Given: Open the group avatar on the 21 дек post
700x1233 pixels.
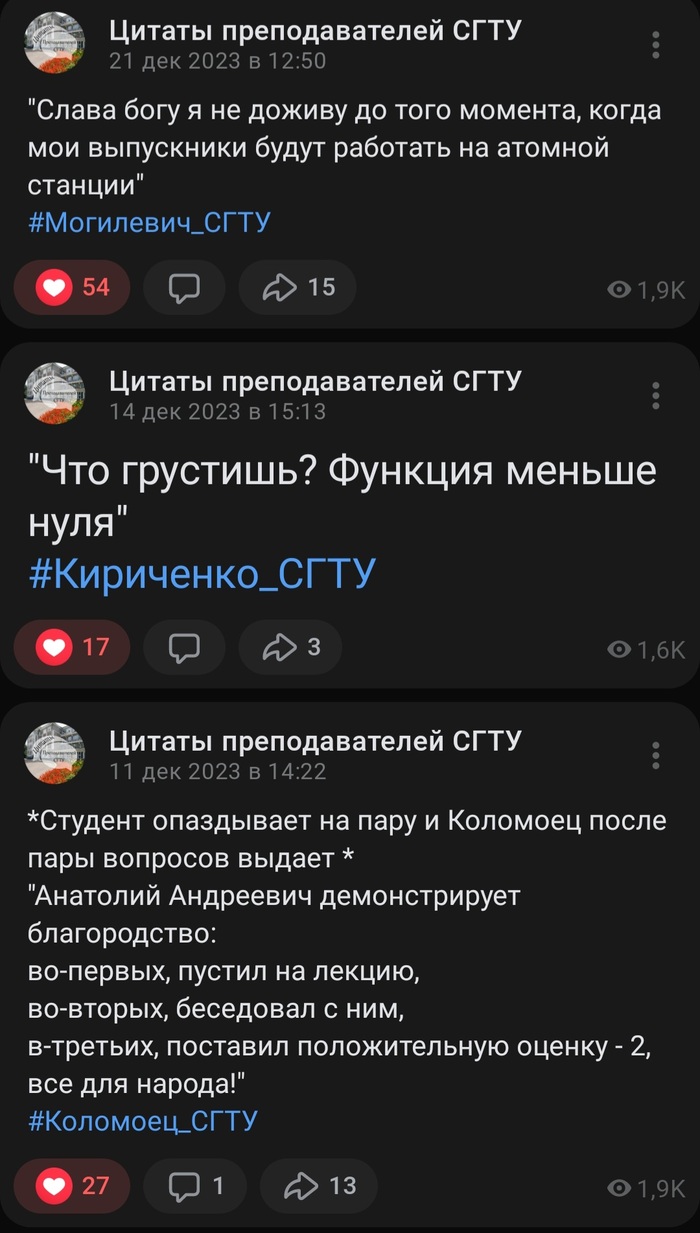Looking at the screenshot, I should (x=55, y=45).
